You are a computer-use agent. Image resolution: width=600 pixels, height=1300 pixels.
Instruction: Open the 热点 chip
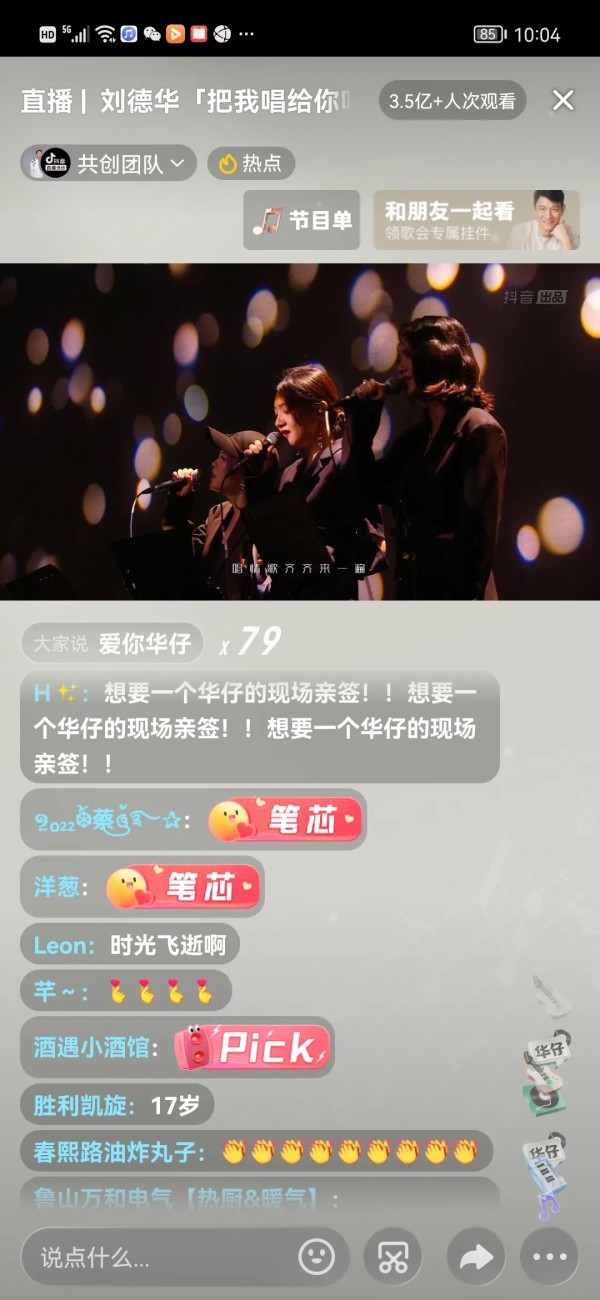coord(251,163)
